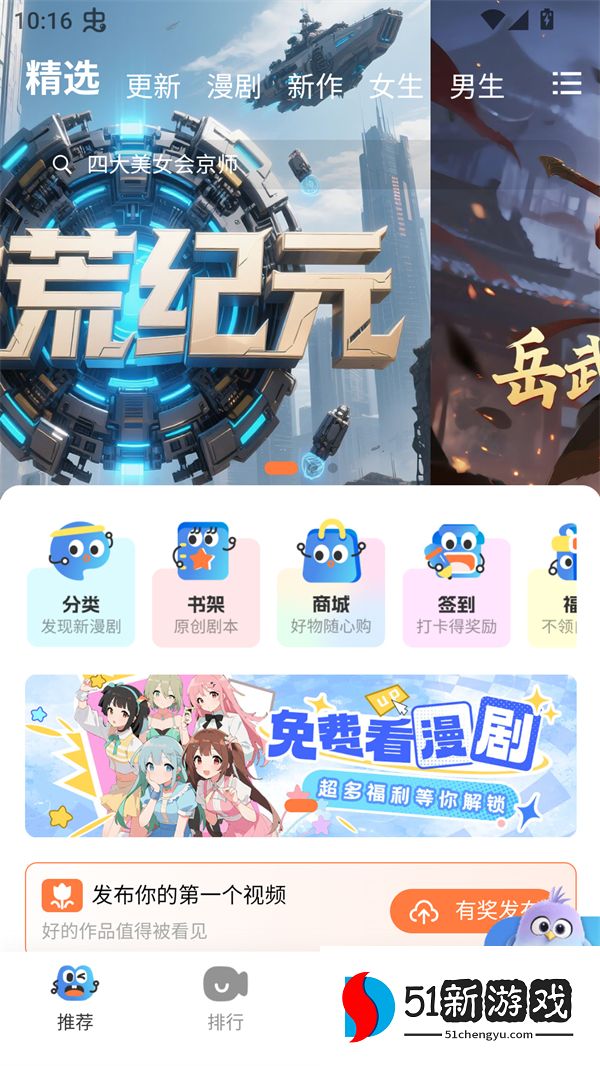Select the 男生 tab
The height and width of the screenshot is (1066, 600).
click(x=477, y=87)
